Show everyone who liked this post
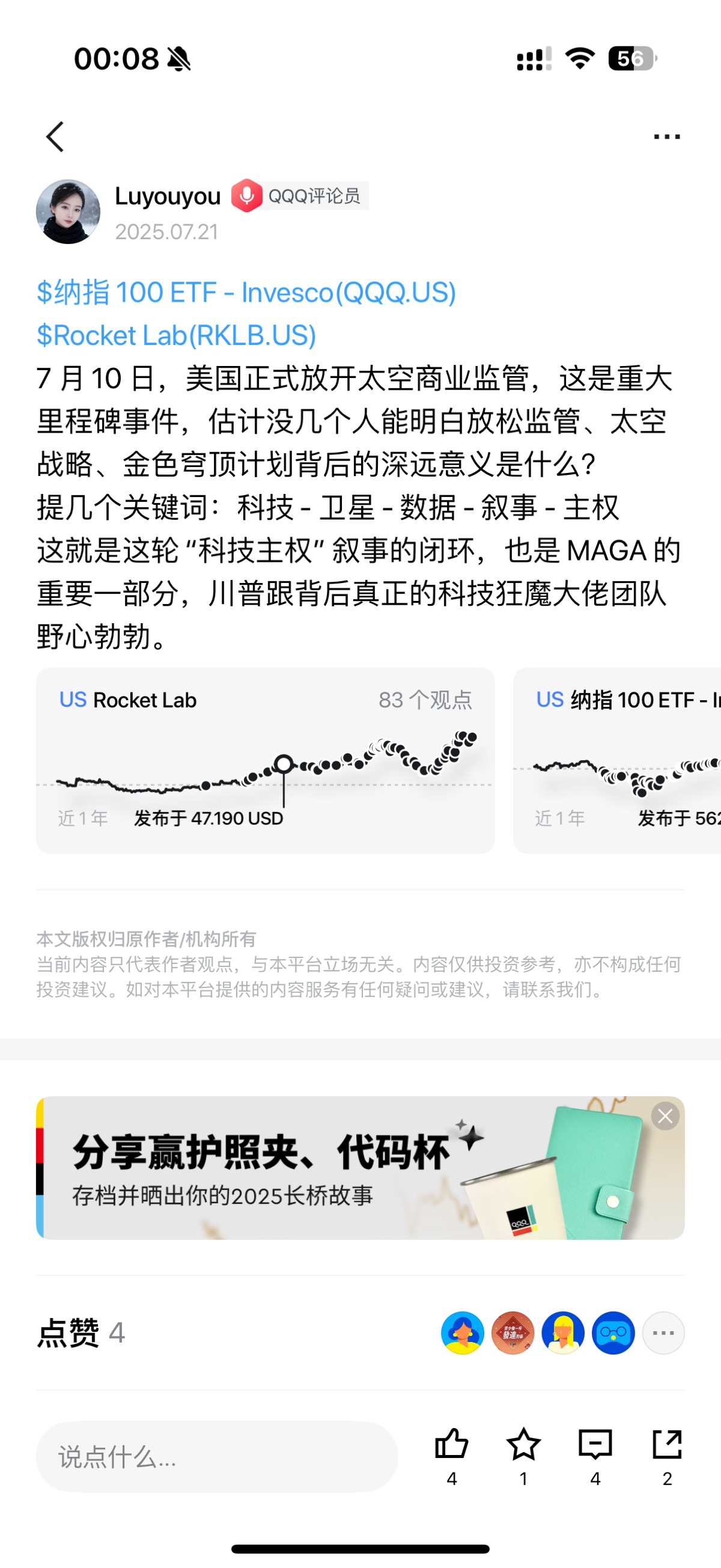Screen dimensions: 721x1568 click(x=663, y=1333)
